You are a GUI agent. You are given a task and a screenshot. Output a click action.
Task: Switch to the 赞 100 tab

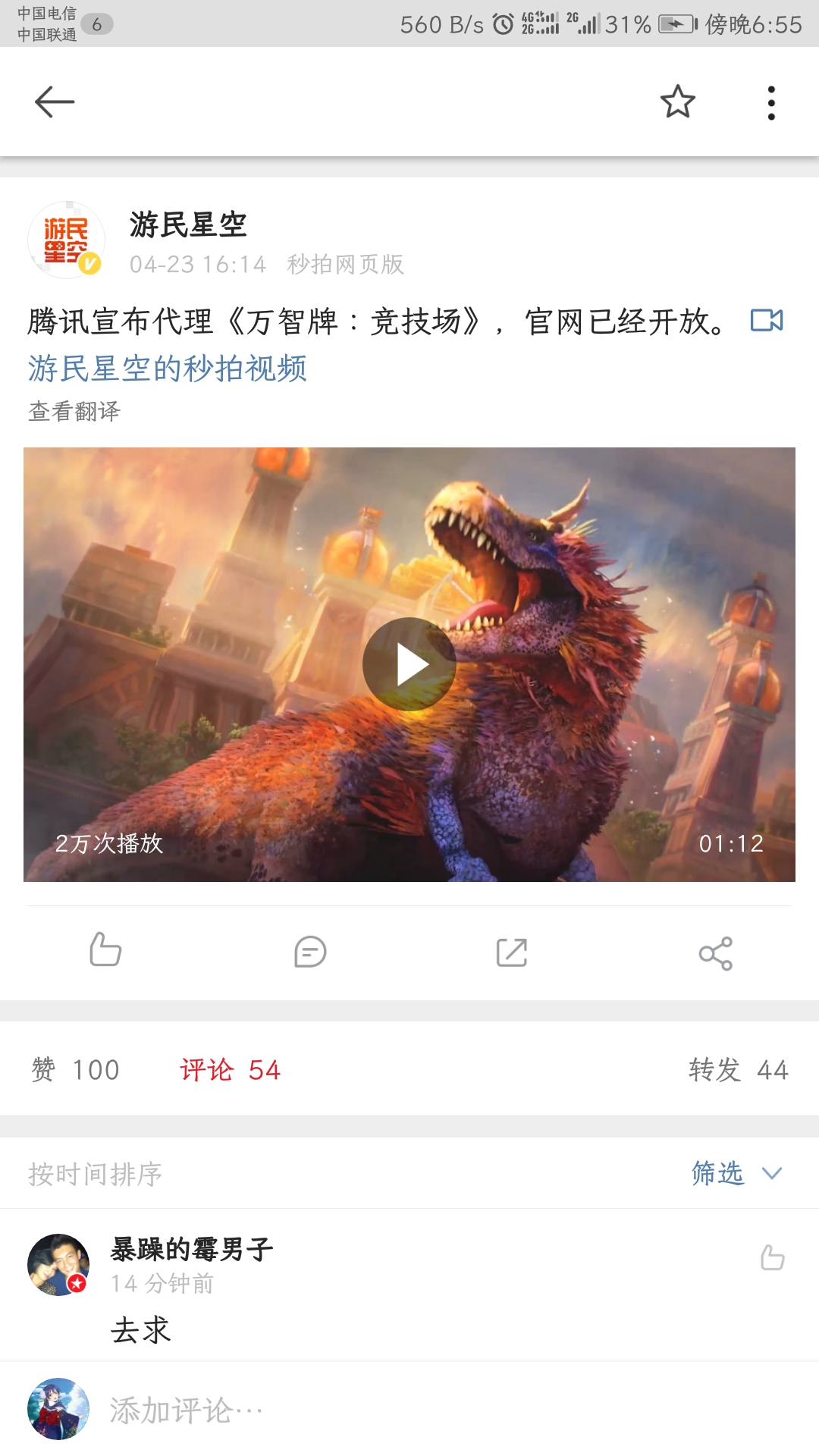[76, 1069]
